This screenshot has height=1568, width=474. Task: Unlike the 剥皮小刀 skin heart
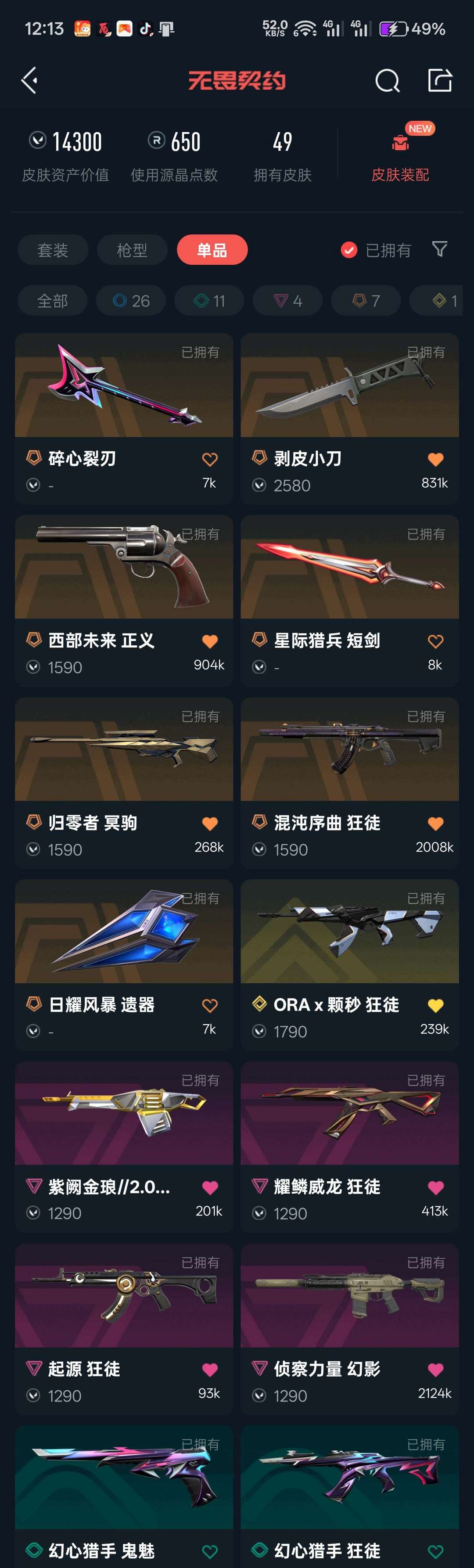pos(435,460)
